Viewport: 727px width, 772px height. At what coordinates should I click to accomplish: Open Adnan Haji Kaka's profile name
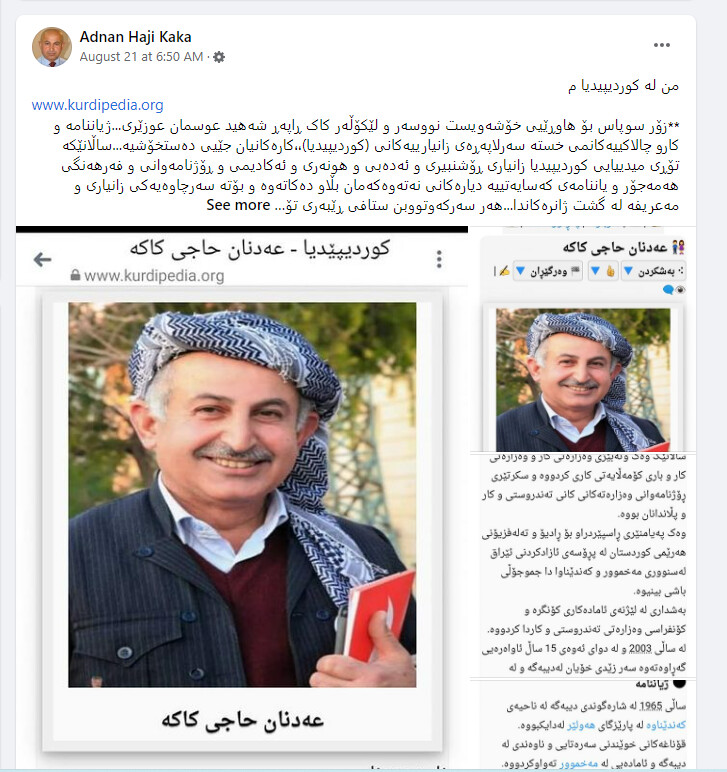coord(134,37)
